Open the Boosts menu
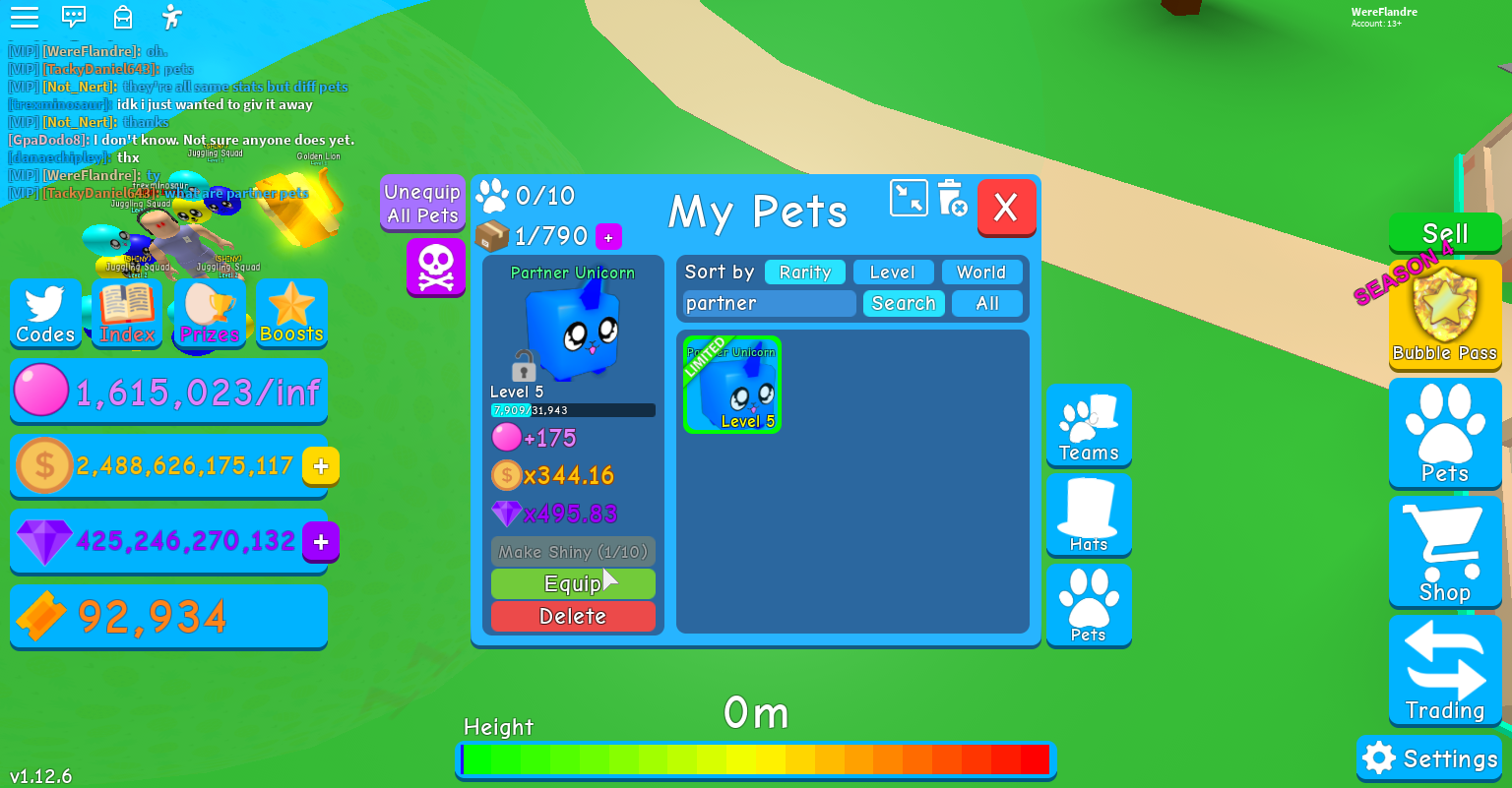Image resolution: width=1512 pixels, height=788 pixels. click(291, 314)
